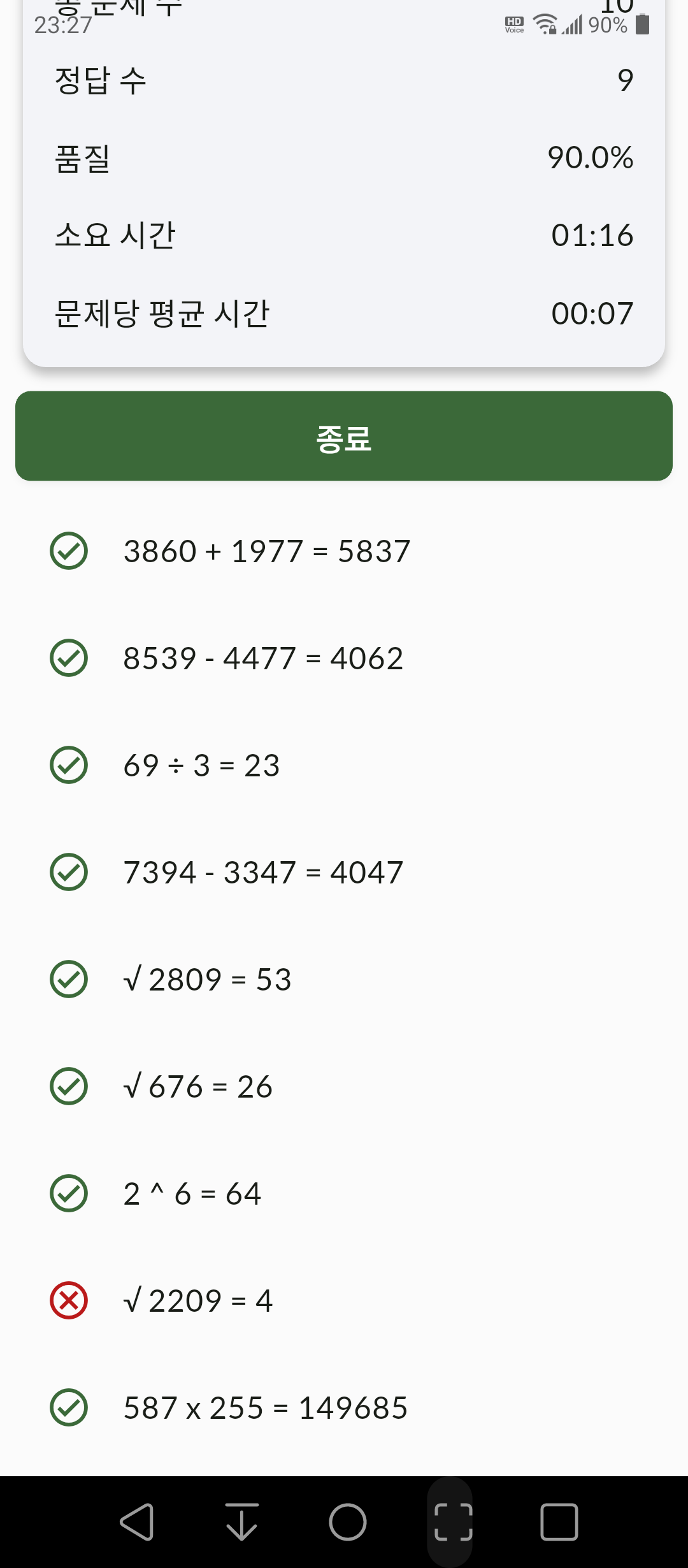The width and height of the screenshot is (688, 1568).
Task: Go back with the system back button
Action: coord(137,1522)
